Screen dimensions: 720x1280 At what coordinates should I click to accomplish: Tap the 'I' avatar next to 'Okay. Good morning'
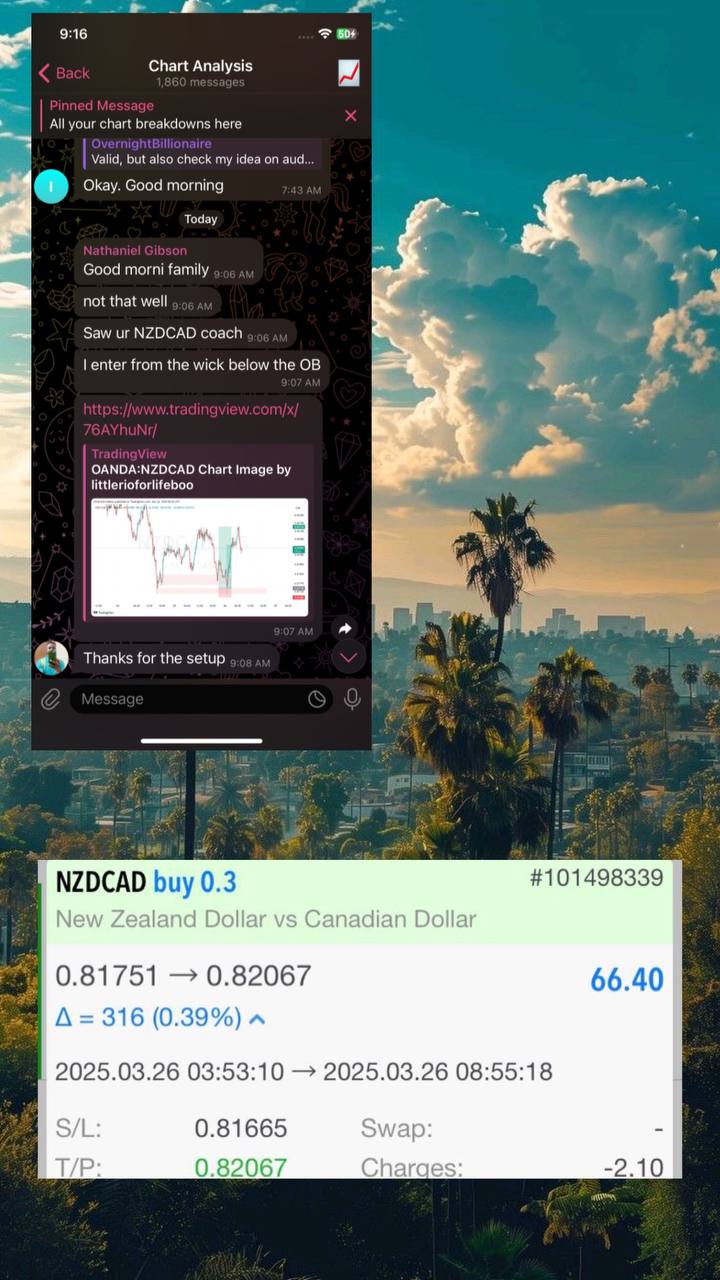pyautogui.click(x=51, y=186)
